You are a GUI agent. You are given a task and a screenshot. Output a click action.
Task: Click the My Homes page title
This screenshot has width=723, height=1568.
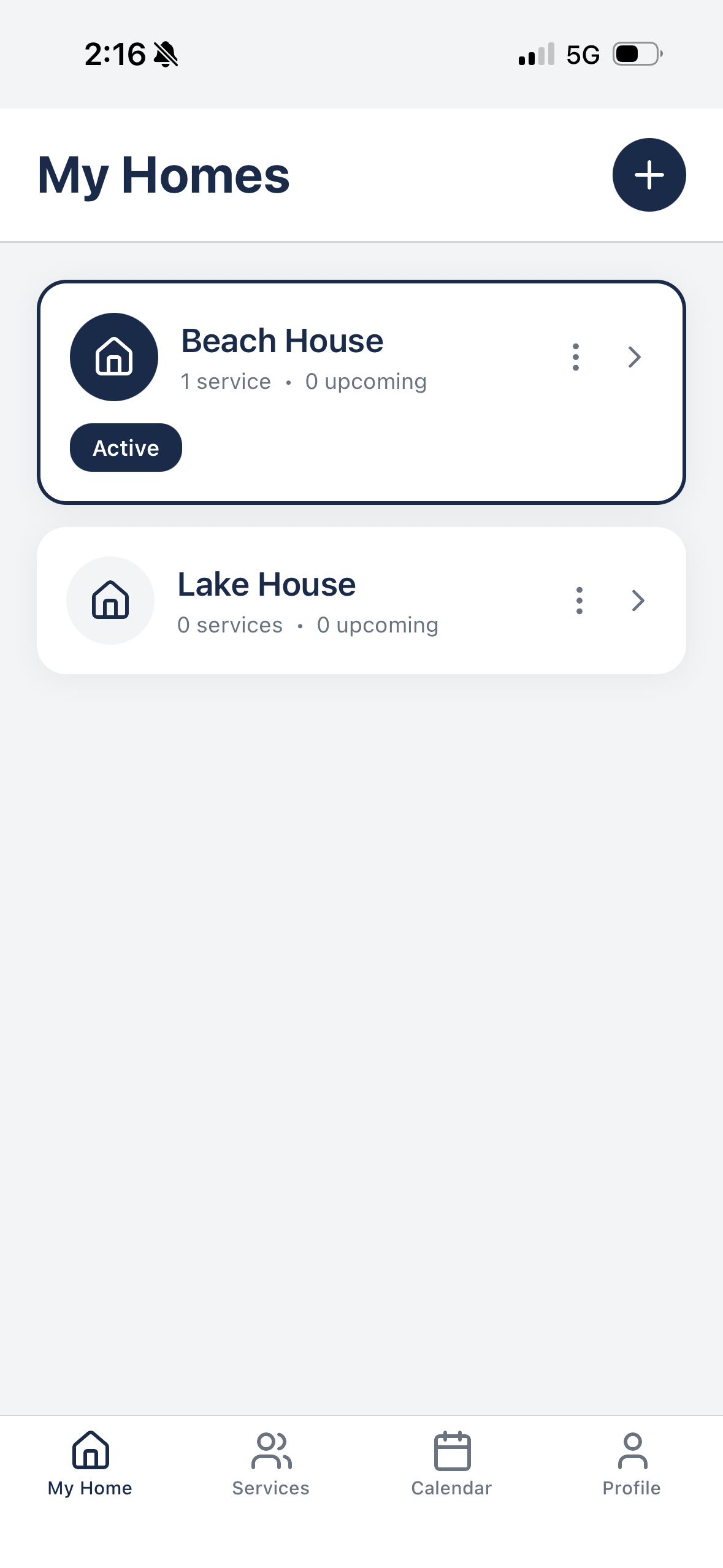(x=163, y=176)
